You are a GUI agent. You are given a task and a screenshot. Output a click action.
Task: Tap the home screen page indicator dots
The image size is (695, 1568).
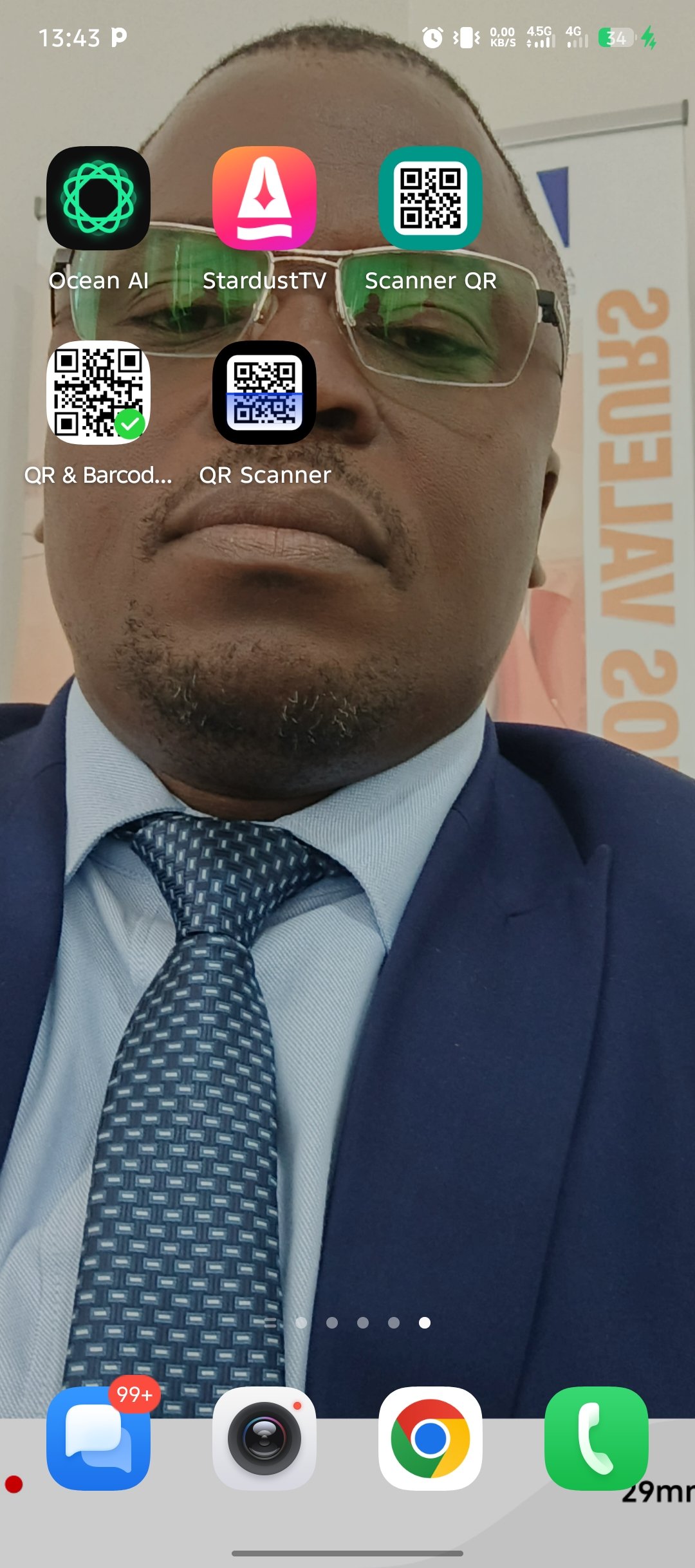click(x=362, y=1322)
